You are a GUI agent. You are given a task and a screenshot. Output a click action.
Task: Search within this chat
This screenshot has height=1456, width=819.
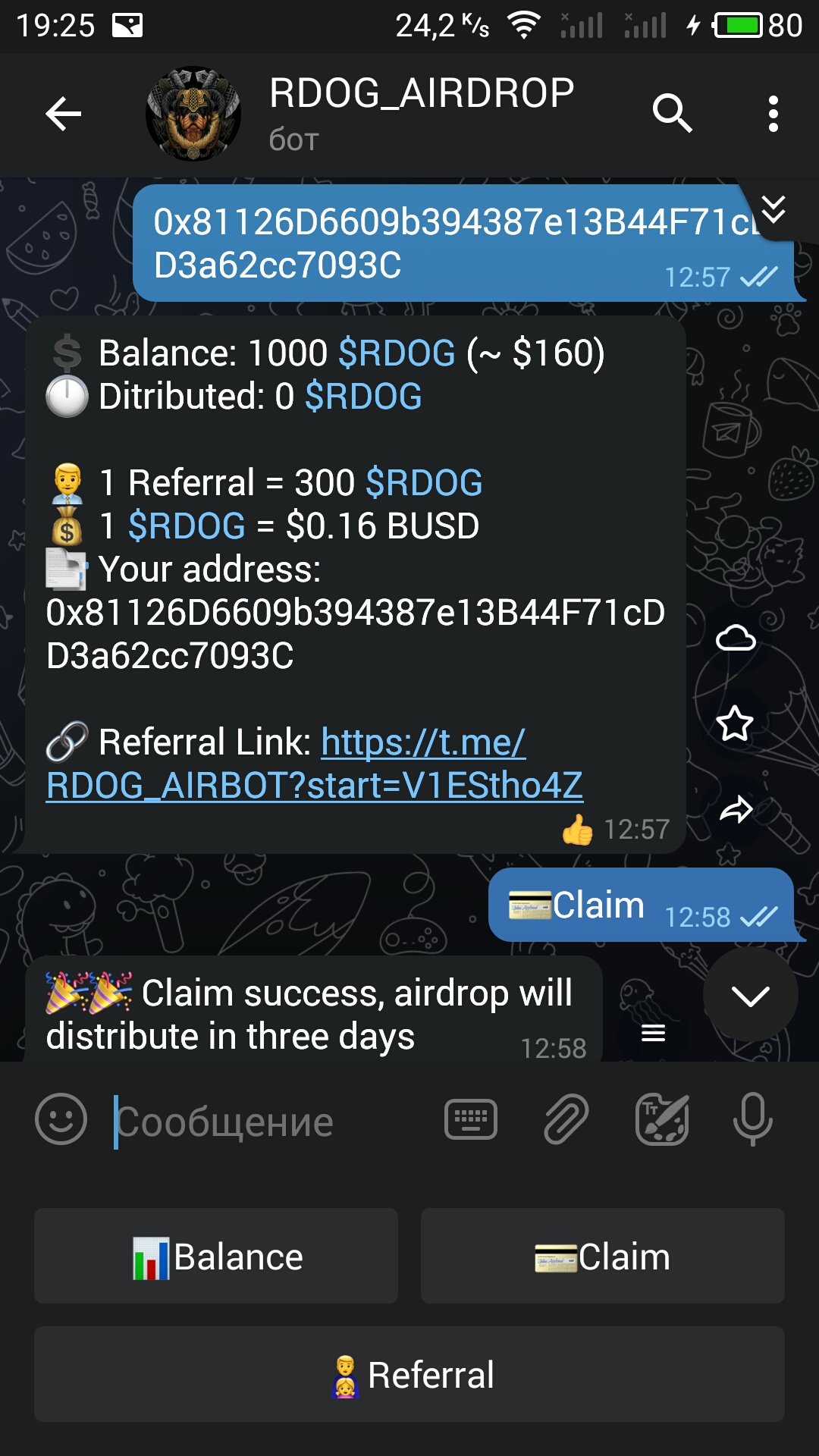(x=672, y=114)
